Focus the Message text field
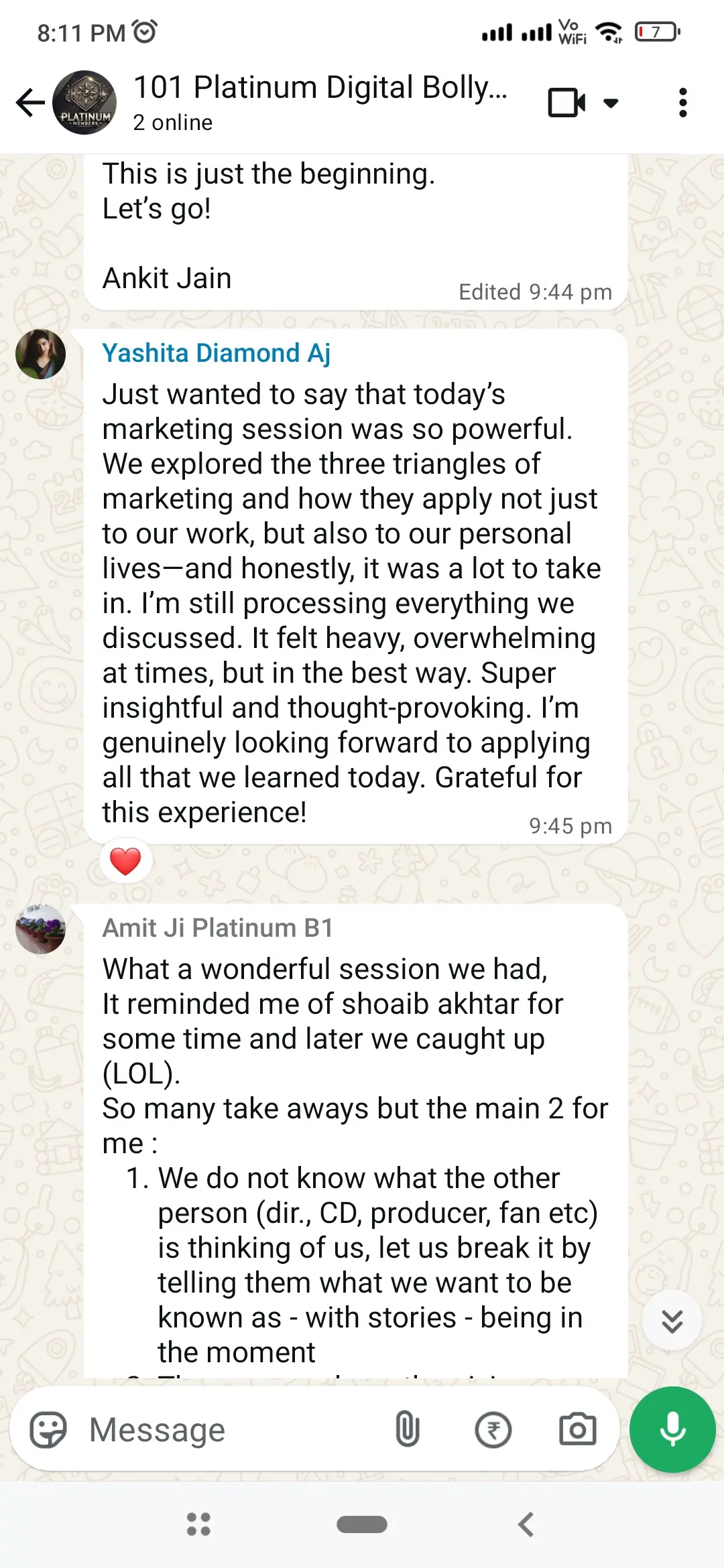724x1568 pixels. pos(228,1430)
